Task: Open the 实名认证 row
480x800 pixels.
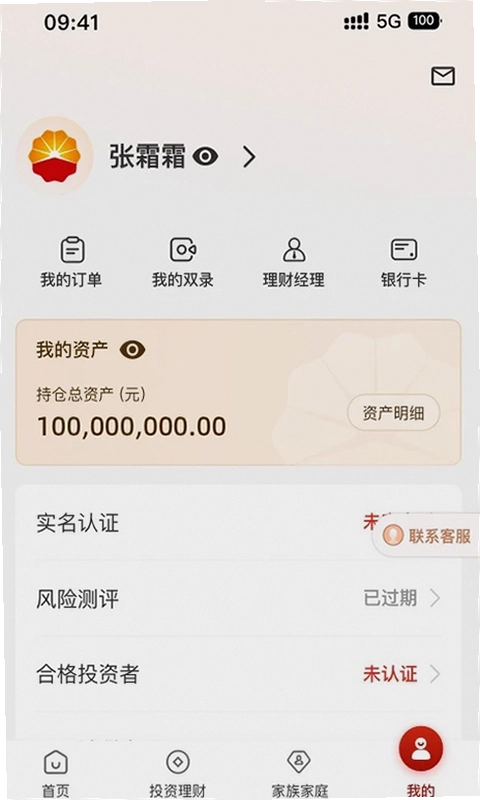Action: point(239,523)
